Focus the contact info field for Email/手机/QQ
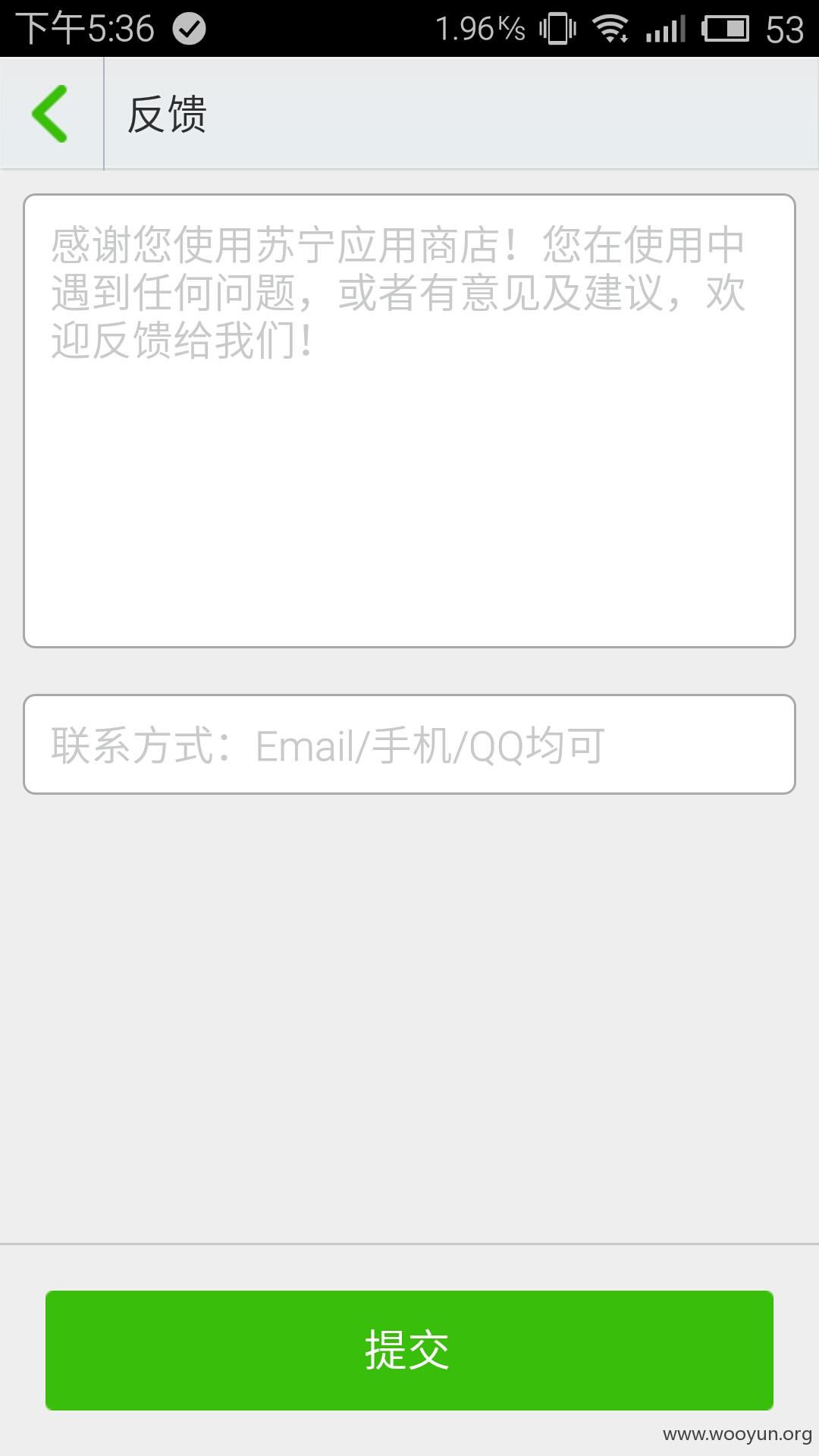 (409, 744)
